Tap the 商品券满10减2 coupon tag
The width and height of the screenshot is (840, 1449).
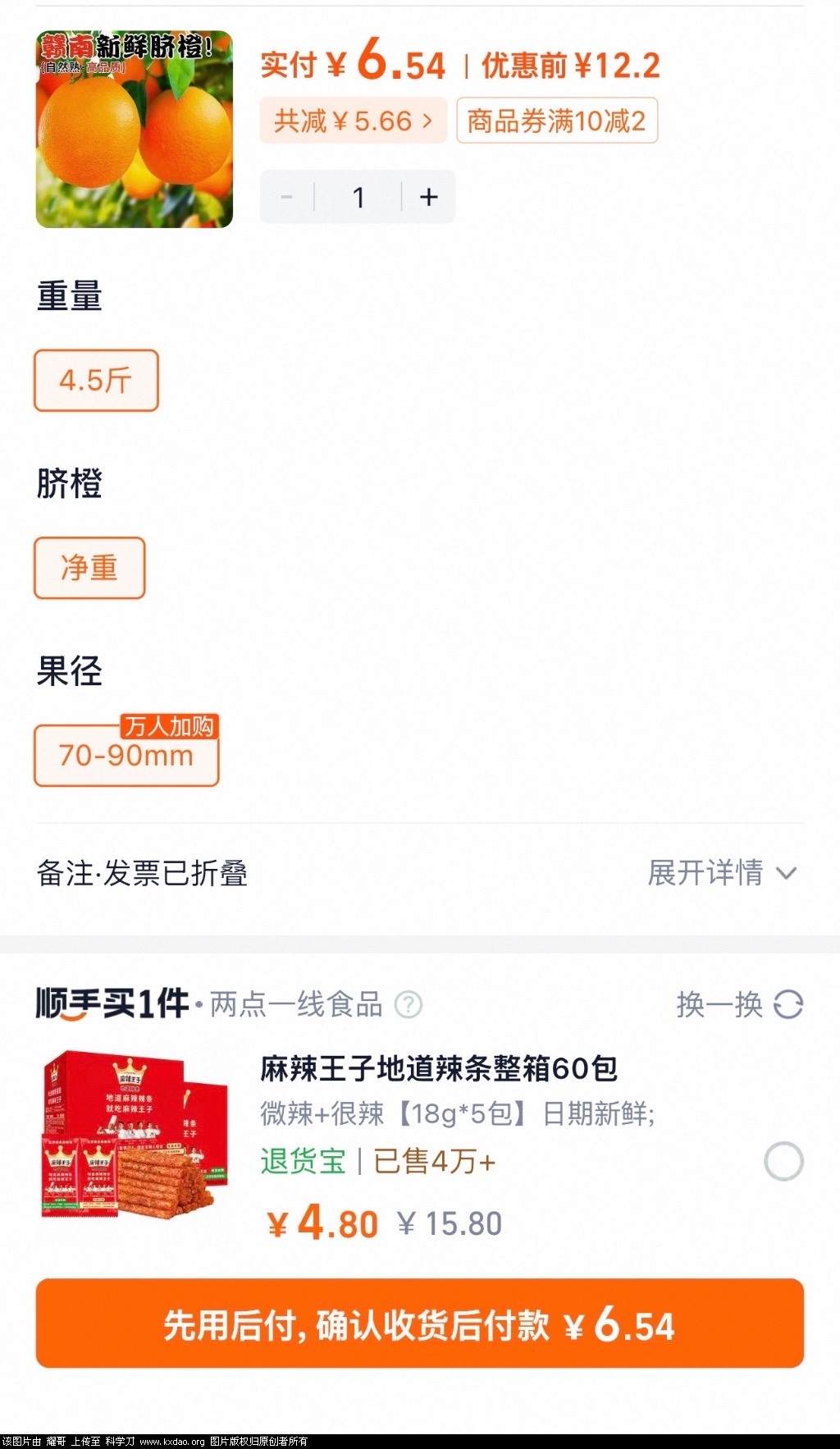click(x=556, y=121)
